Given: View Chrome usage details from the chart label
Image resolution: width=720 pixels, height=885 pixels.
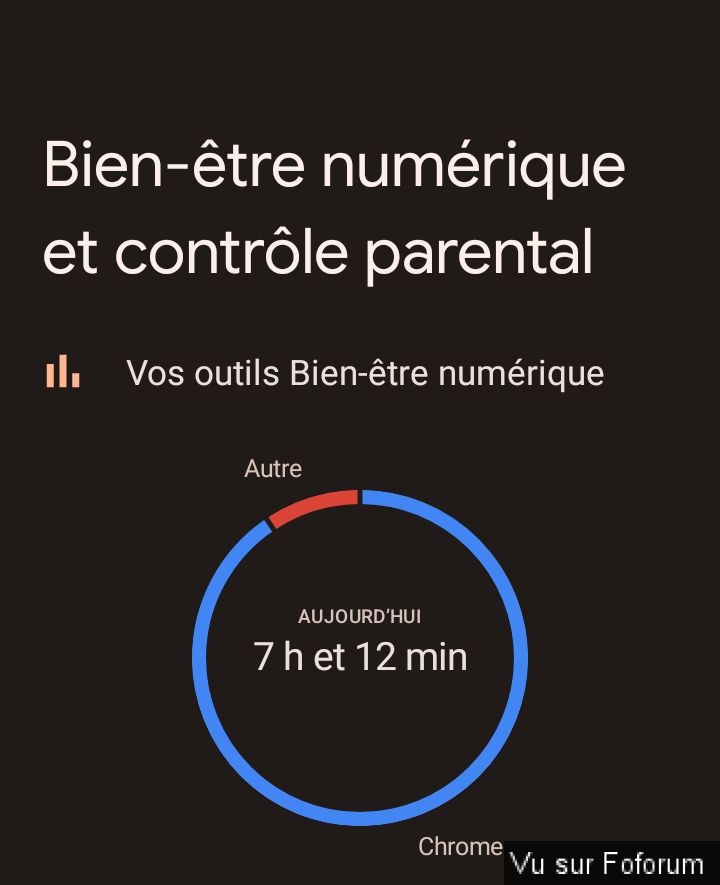Looking at the screenshot, I should coord(460,846).
